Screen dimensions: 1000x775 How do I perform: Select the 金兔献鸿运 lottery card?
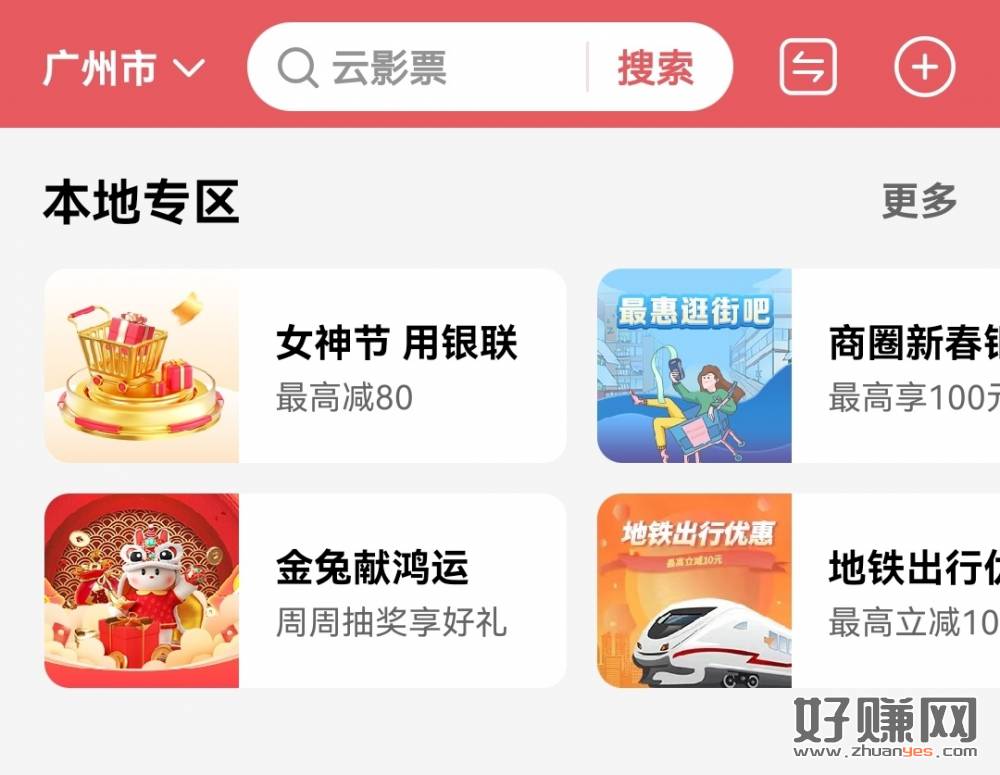[305, 590]
